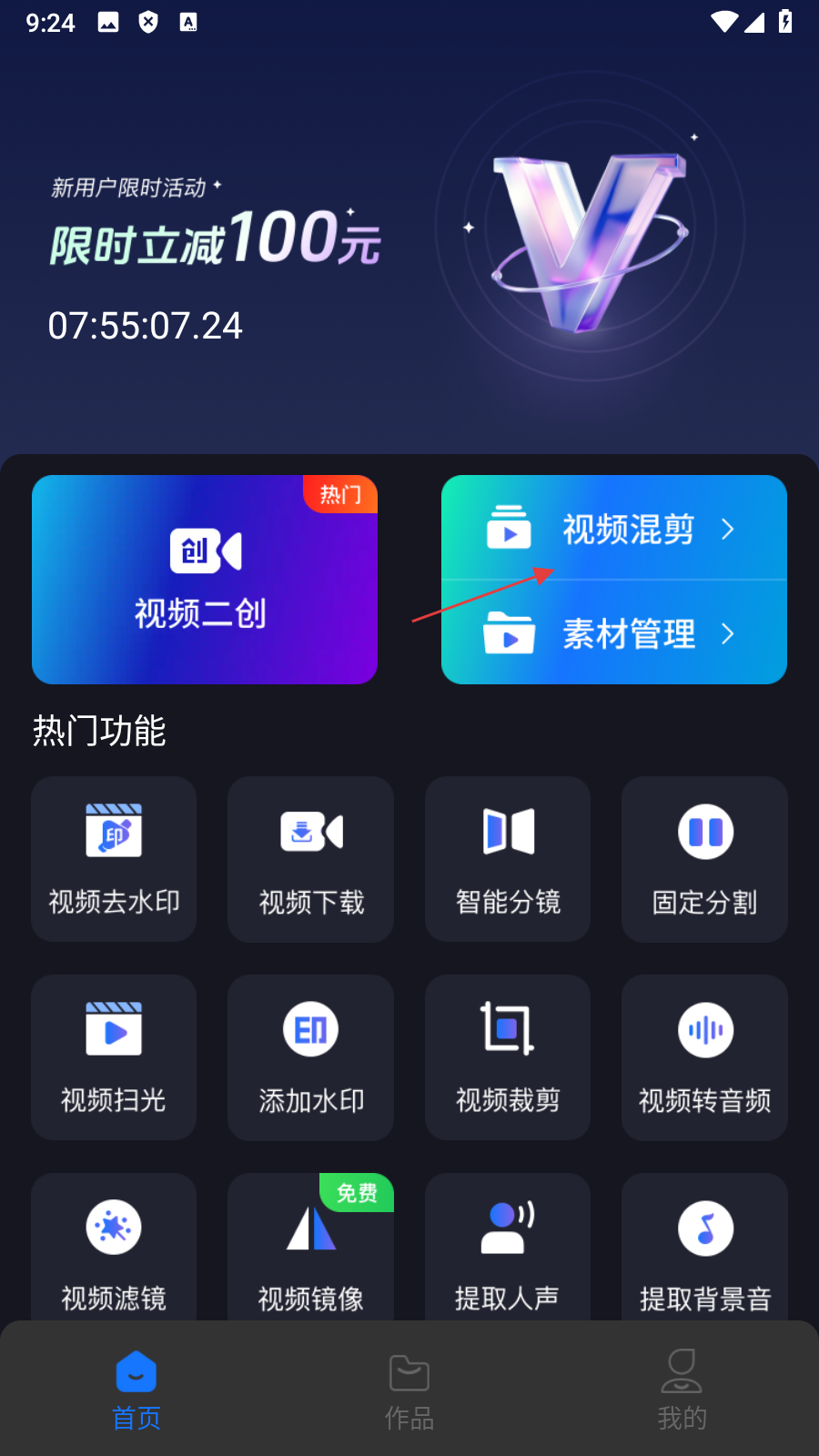Open the free 视频镜像 mirror tool
This screenshot has height=1456, width=819.
tap(310, 1251)
